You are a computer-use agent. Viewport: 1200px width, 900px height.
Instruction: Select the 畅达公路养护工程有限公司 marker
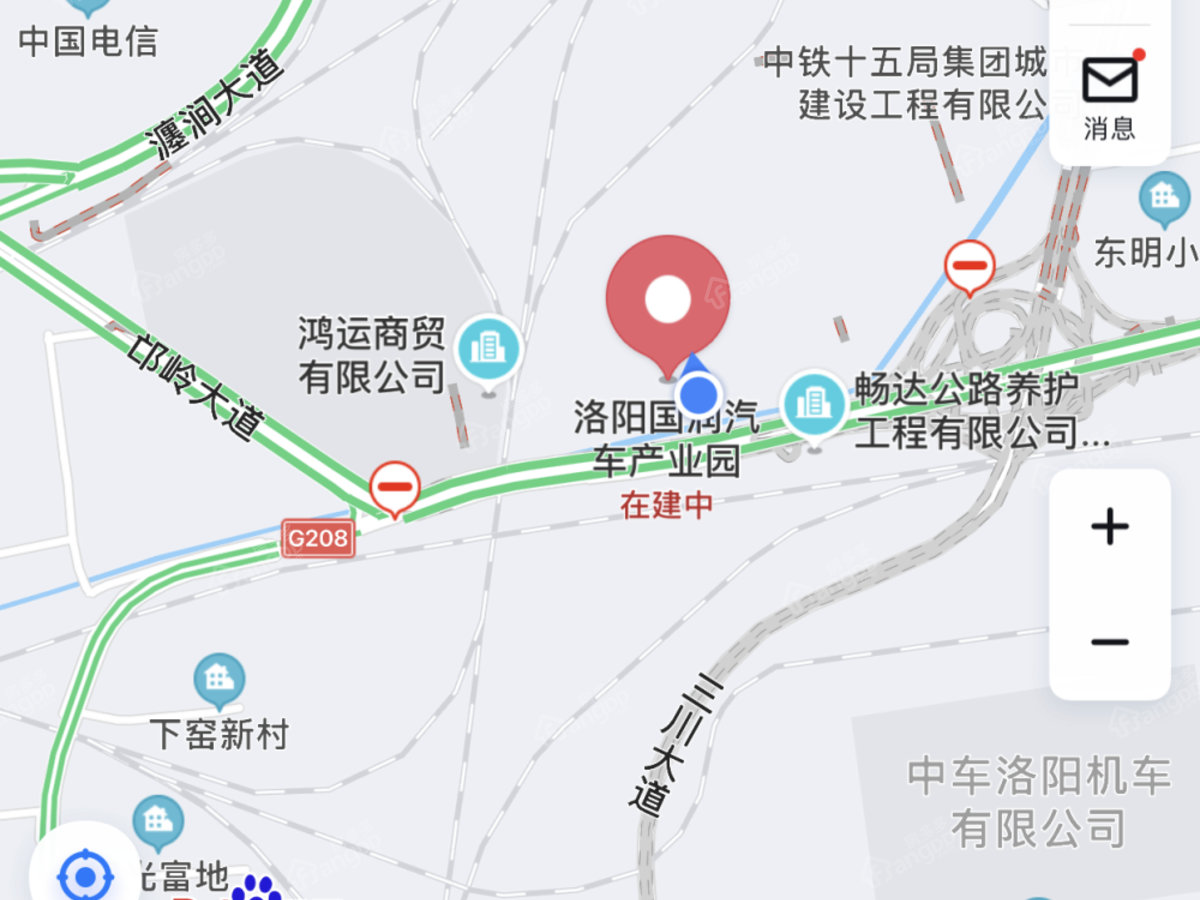coord(814,405)
